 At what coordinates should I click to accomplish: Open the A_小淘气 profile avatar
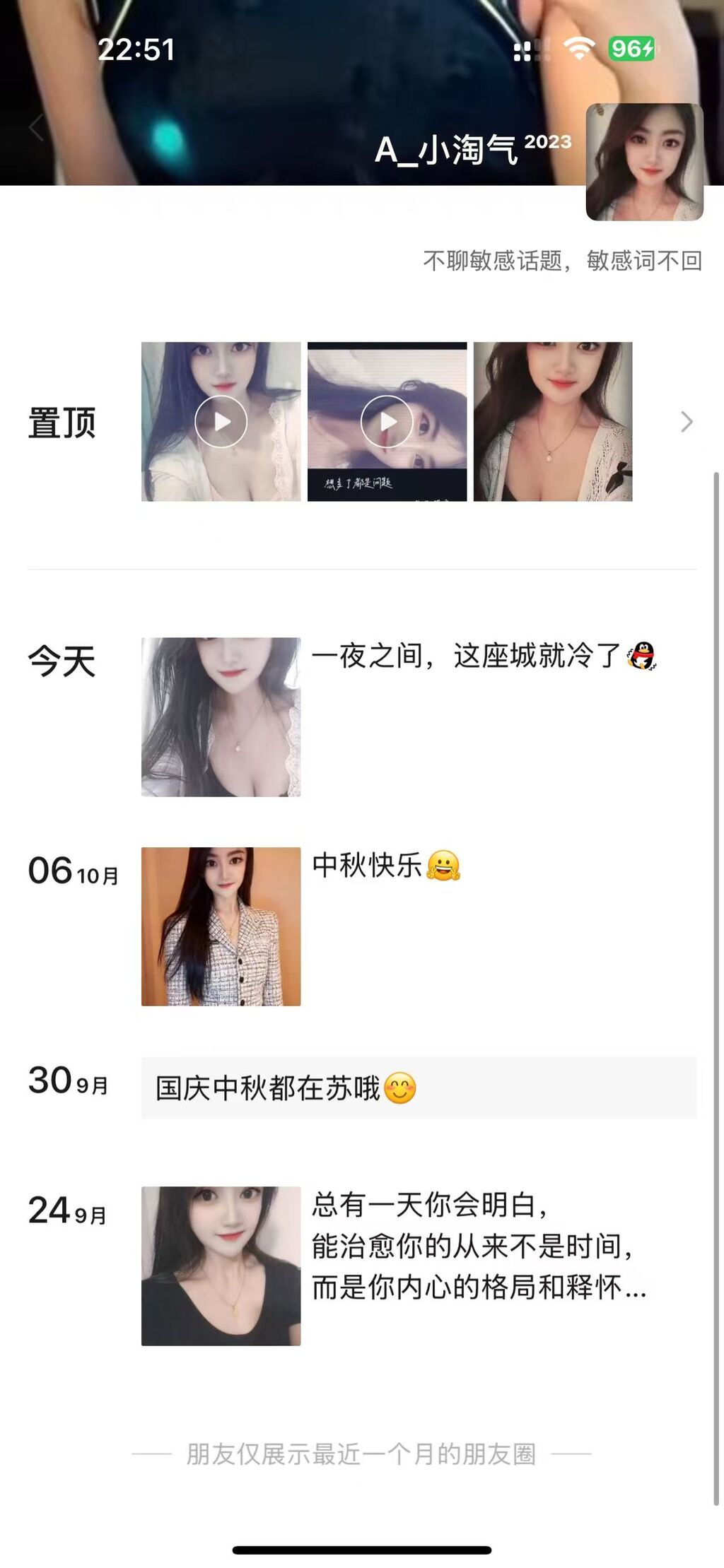click(644, 162)
